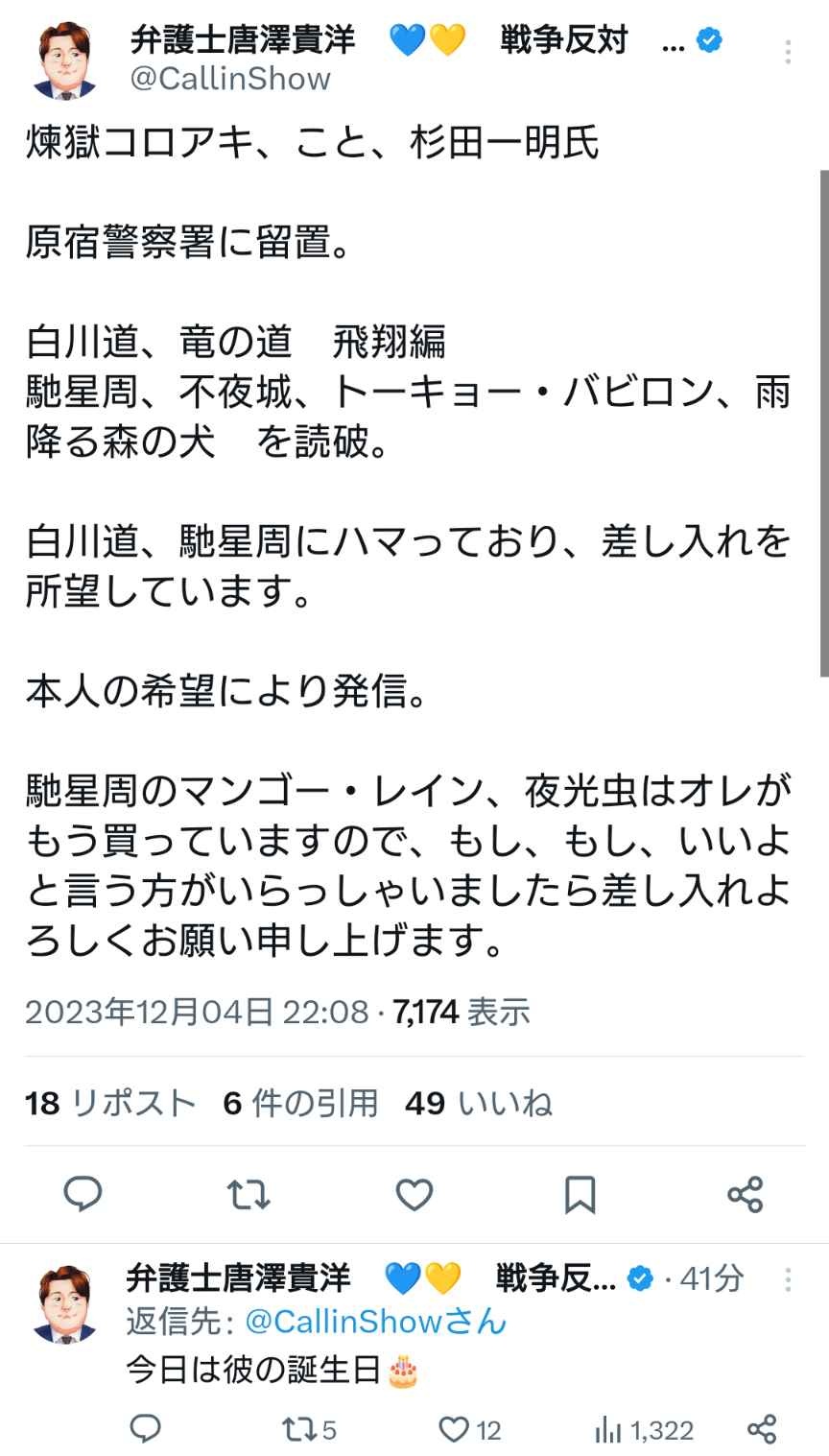
Task: Share the main post
Action: pyautogui.click(x=745, y=1194)
